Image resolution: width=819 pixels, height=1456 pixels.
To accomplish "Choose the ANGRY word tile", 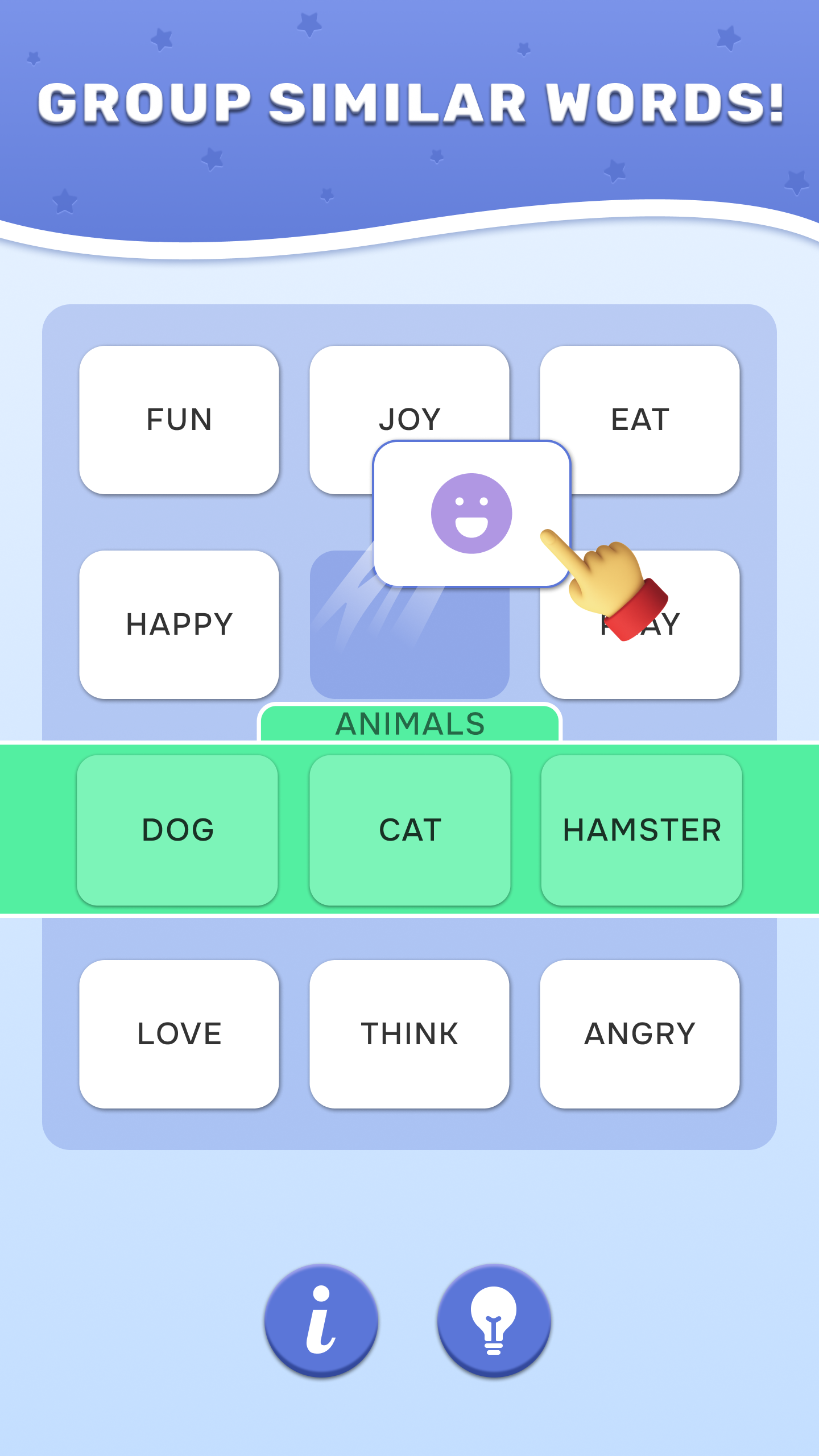I will (x=640, y=1034).
